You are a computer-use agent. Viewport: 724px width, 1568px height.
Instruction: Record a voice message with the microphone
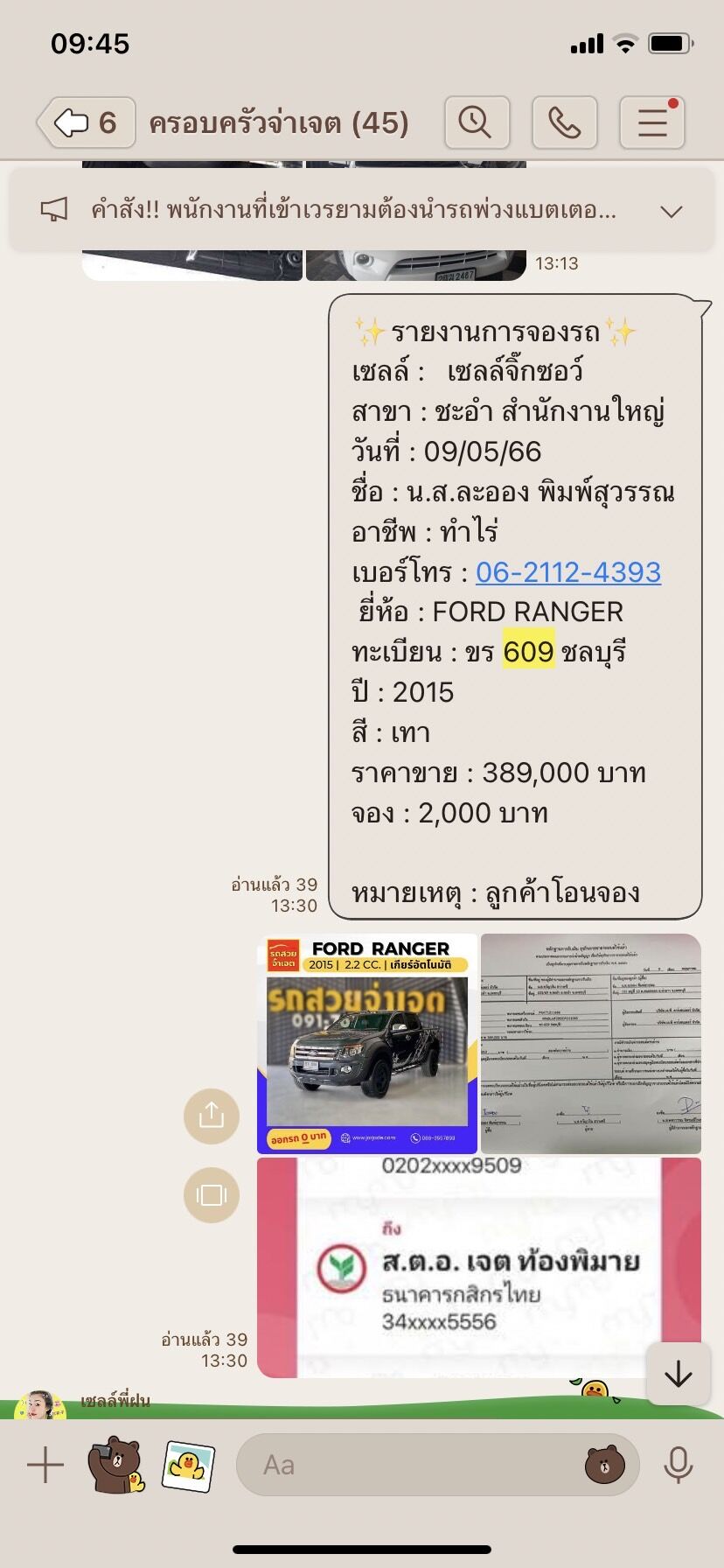click(x=679, y=1465)
